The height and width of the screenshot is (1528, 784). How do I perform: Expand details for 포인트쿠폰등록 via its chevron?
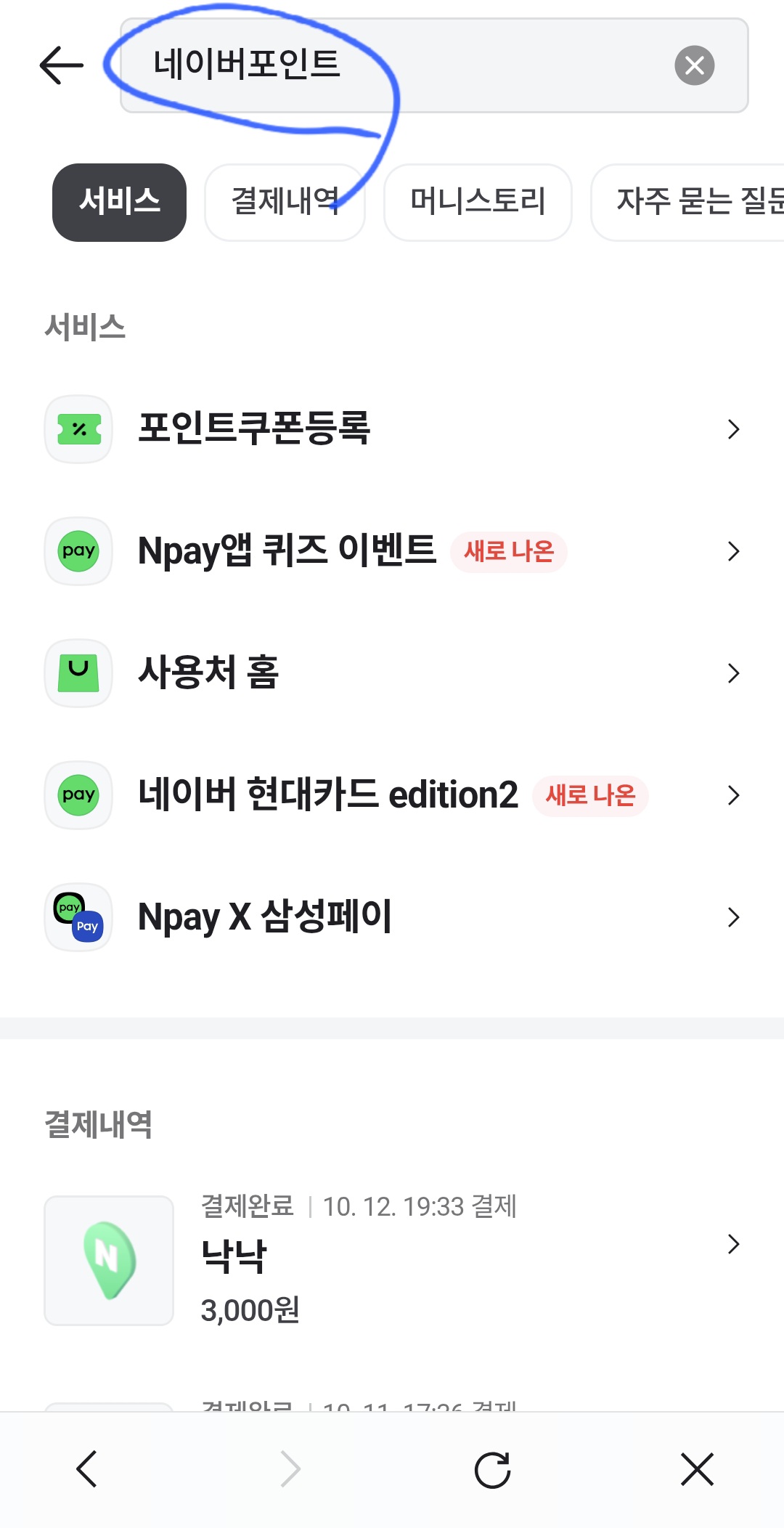point(733,430)
